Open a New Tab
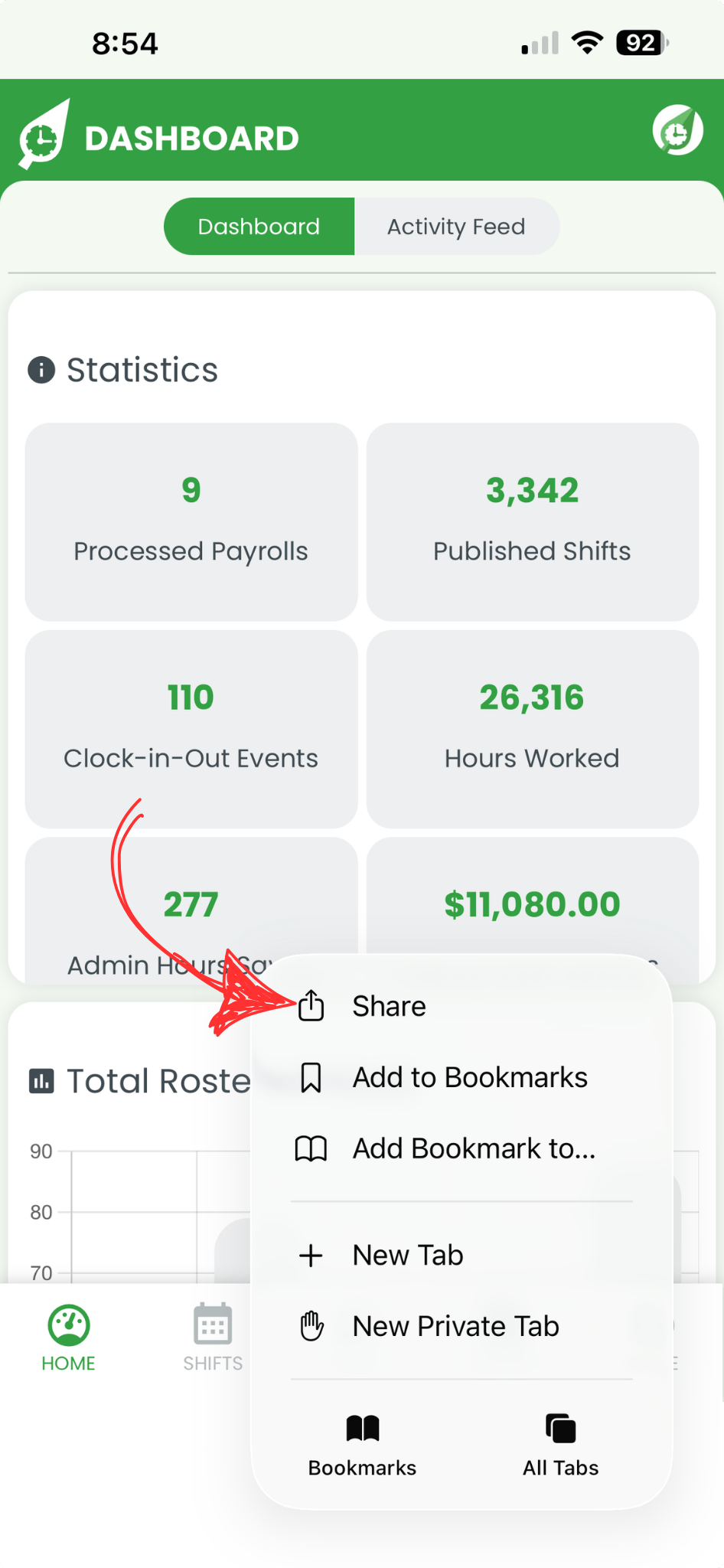724x1568 pixels. [x=407, y=1255]
